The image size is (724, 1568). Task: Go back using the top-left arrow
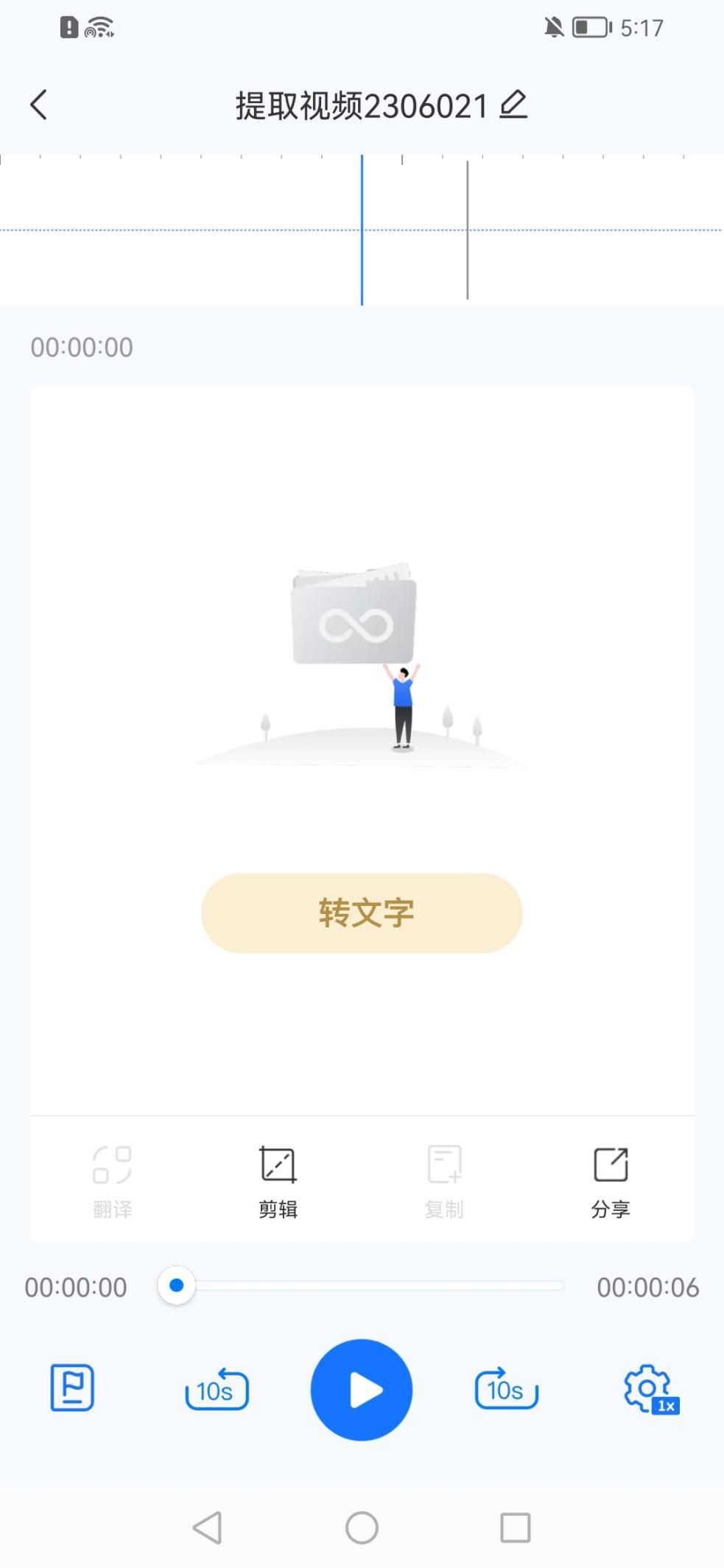pos(39,105)
